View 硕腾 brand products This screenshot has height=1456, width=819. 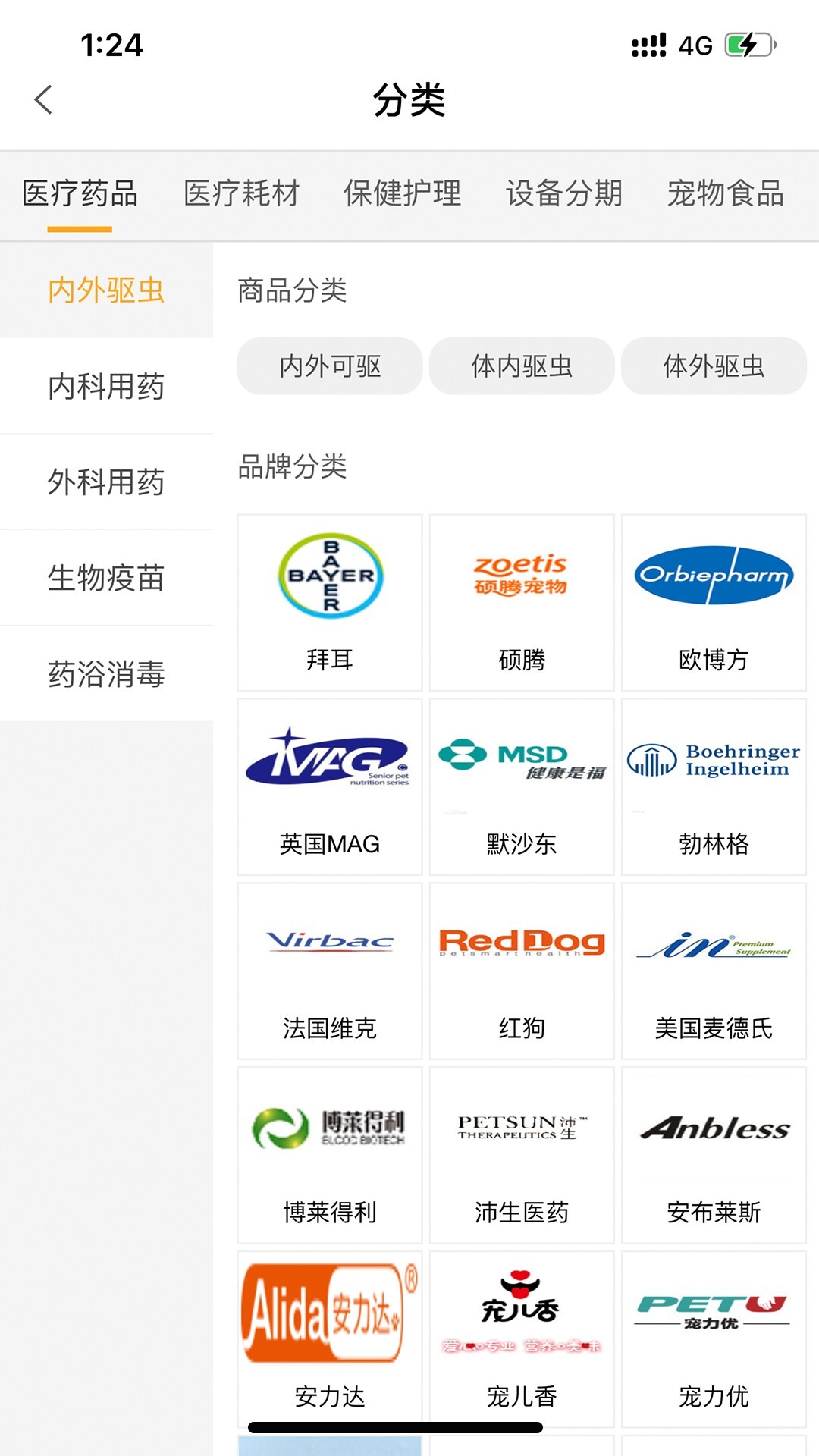tap(522, 603)
